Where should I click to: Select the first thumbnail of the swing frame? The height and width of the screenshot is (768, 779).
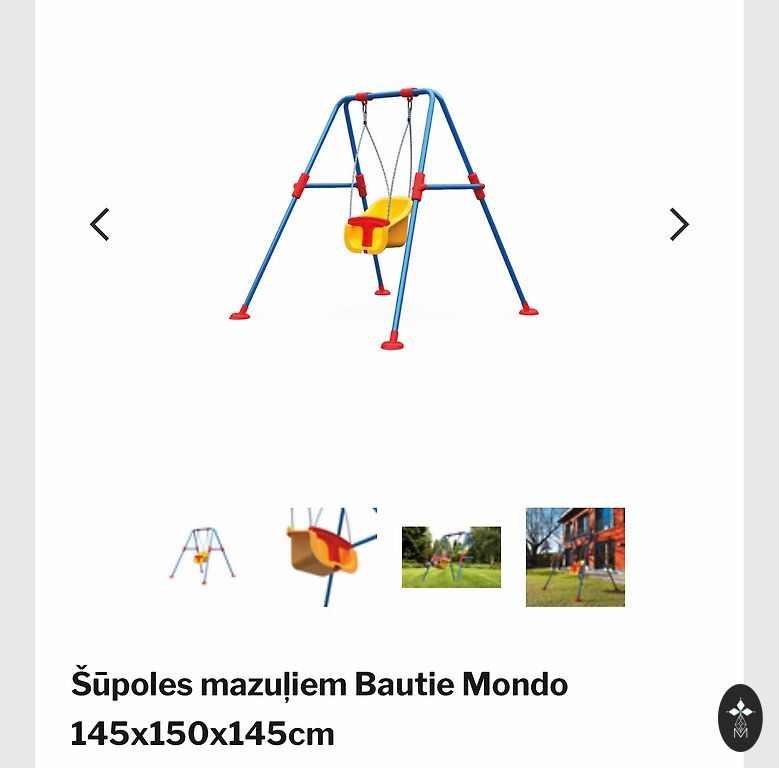[202, 557]
